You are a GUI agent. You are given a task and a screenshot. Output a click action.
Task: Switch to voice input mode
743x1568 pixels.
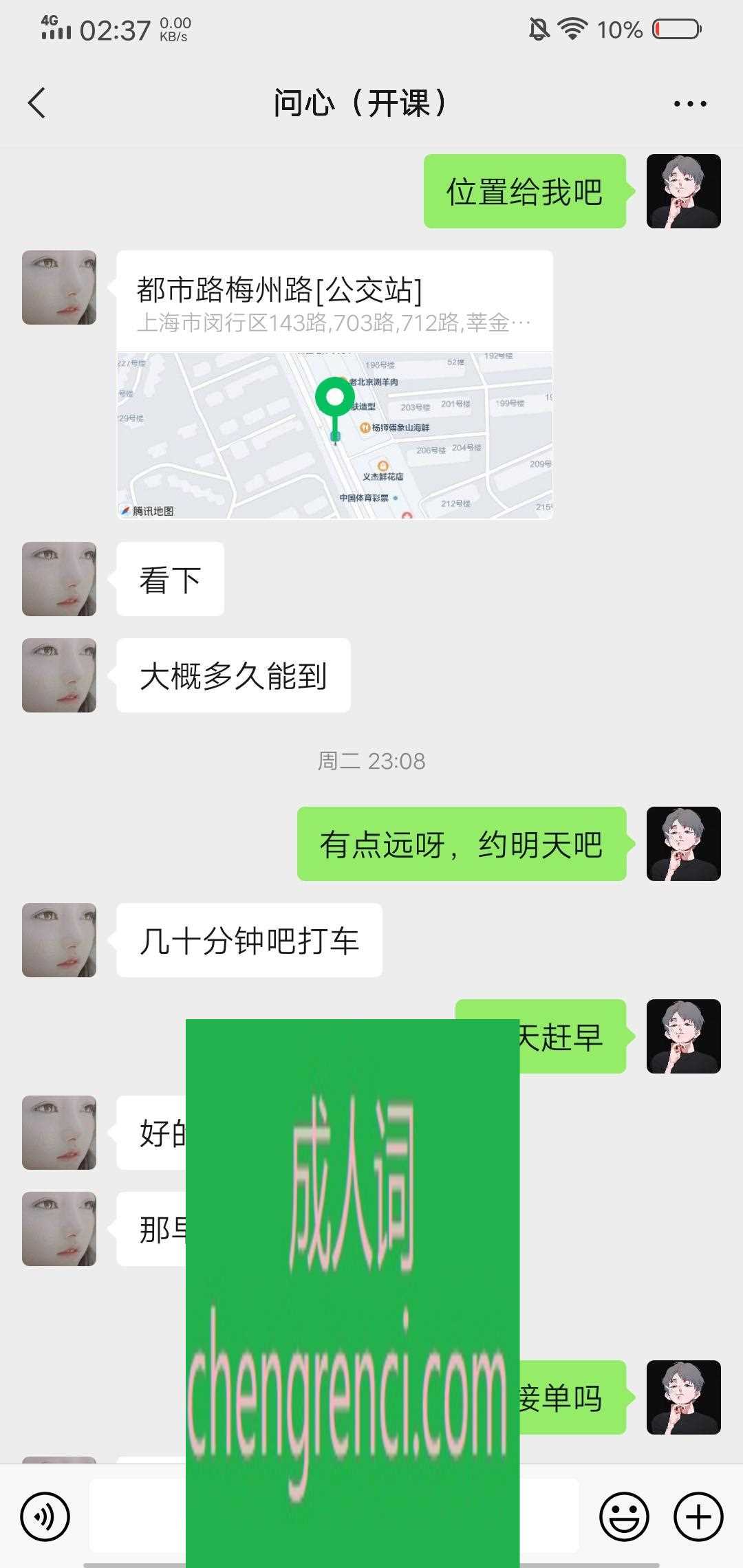(45, 1516)
